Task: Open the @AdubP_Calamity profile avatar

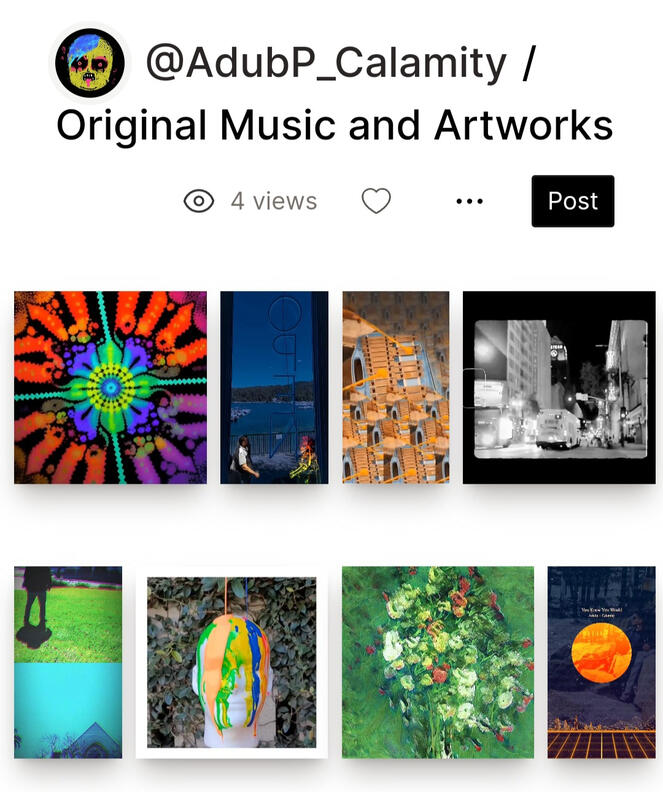Action: click(90, 65)
